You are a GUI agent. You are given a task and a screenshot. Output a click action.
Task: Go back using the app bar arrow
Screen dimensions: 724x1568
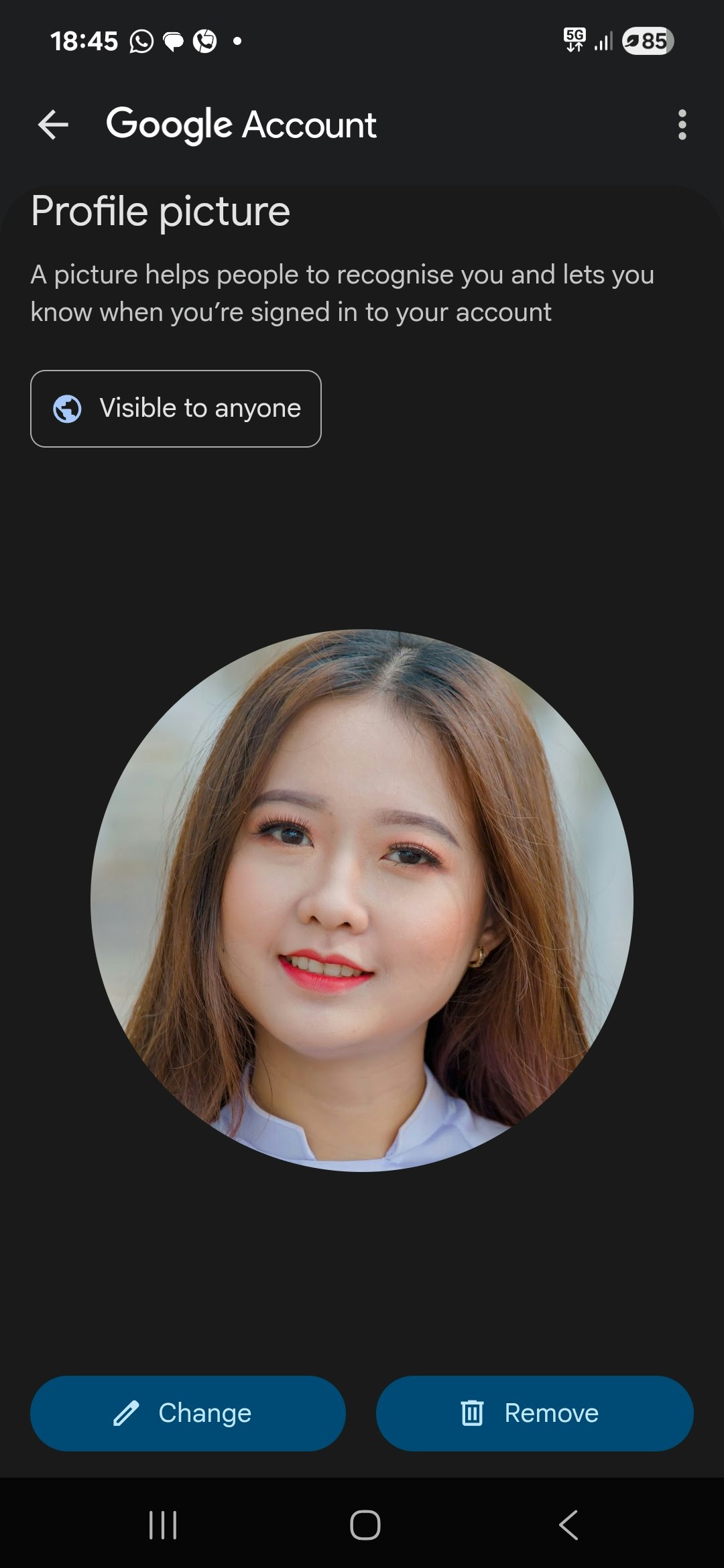(54, 125)
